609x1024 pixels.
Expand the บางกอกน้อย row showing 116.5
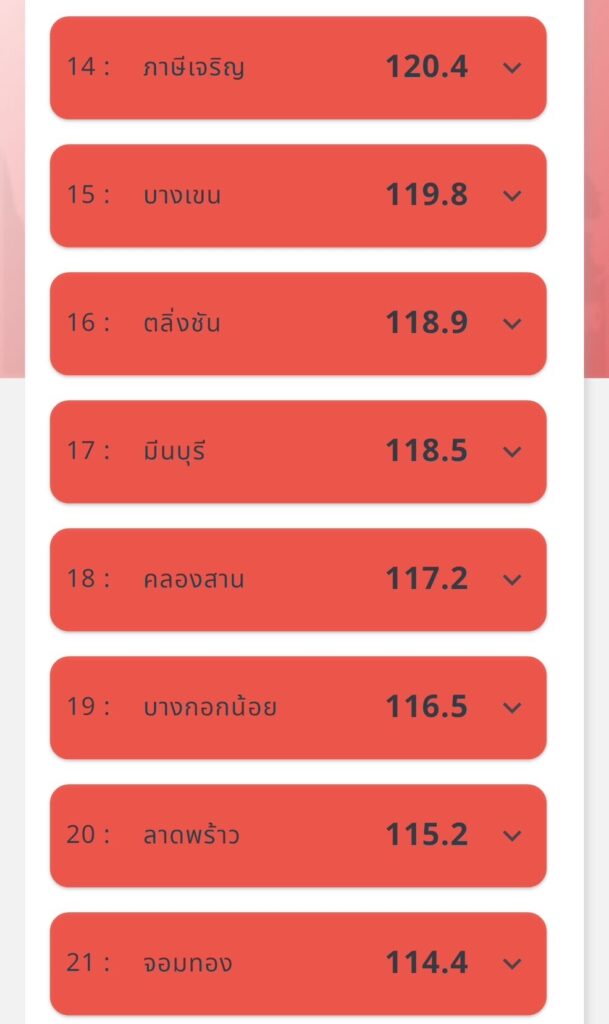click(512, 708)
